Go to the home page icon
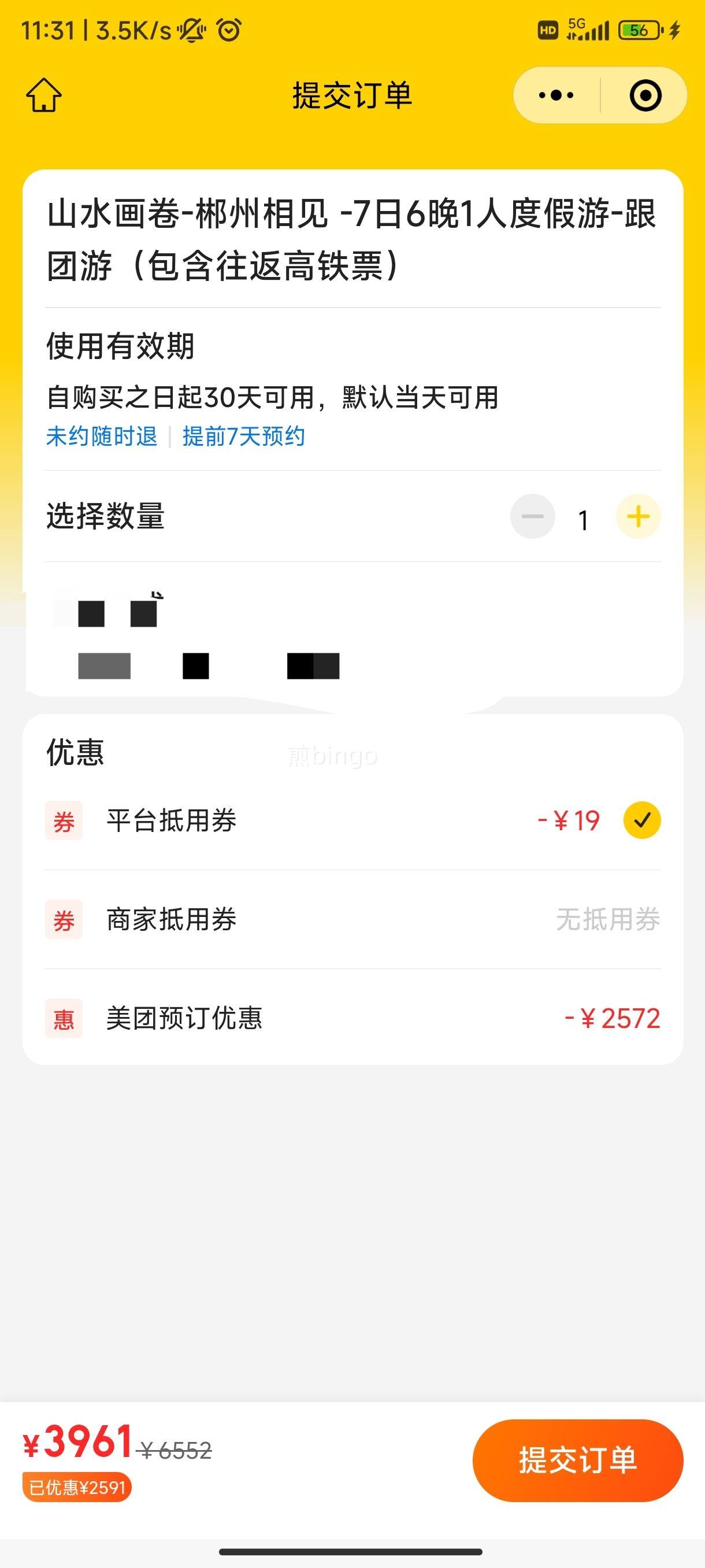This screenshot has width=705, height=1568. [44, 95]
